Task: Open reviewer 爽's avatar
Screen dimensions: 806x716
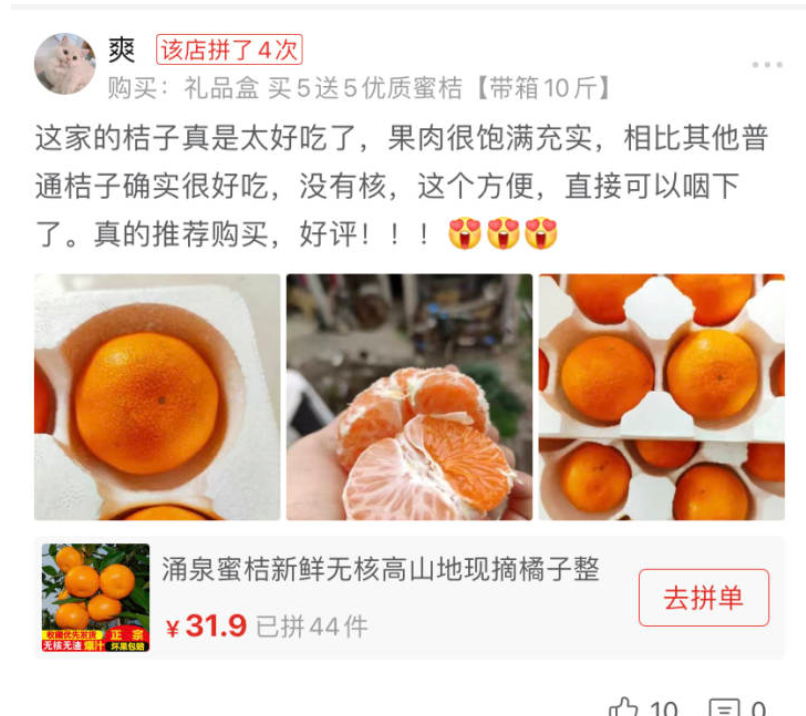Action: (65, 64)
